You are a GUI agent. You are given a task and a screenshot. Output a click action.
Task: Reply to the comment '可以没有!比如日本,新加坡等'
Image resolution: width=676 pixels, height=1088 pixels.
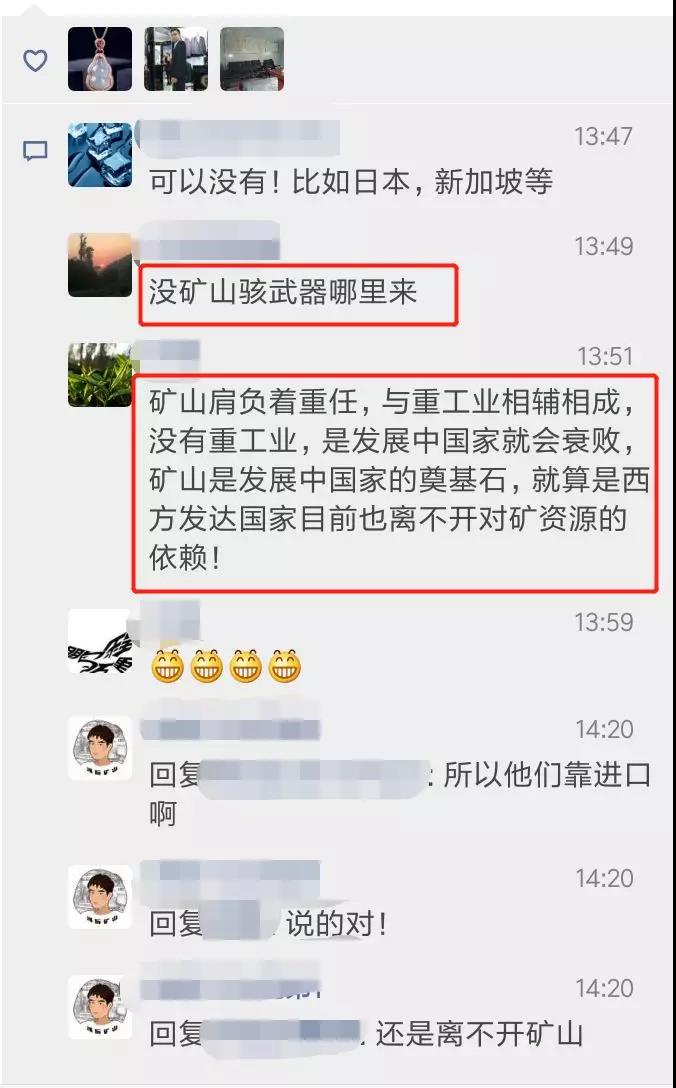(350, 183)
